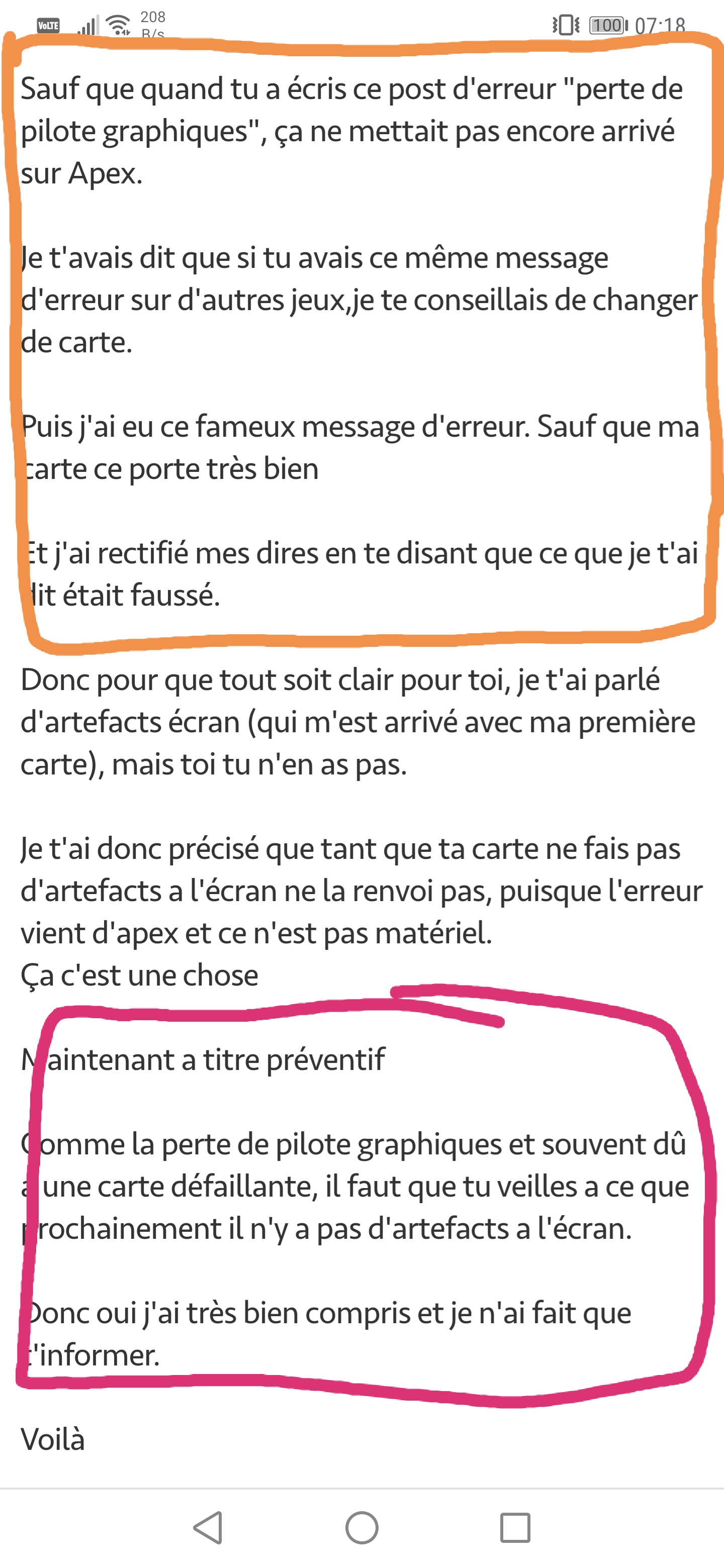Go back using the system back arrow
The height and width of the screenshot is (1568, 724).
208,1527
